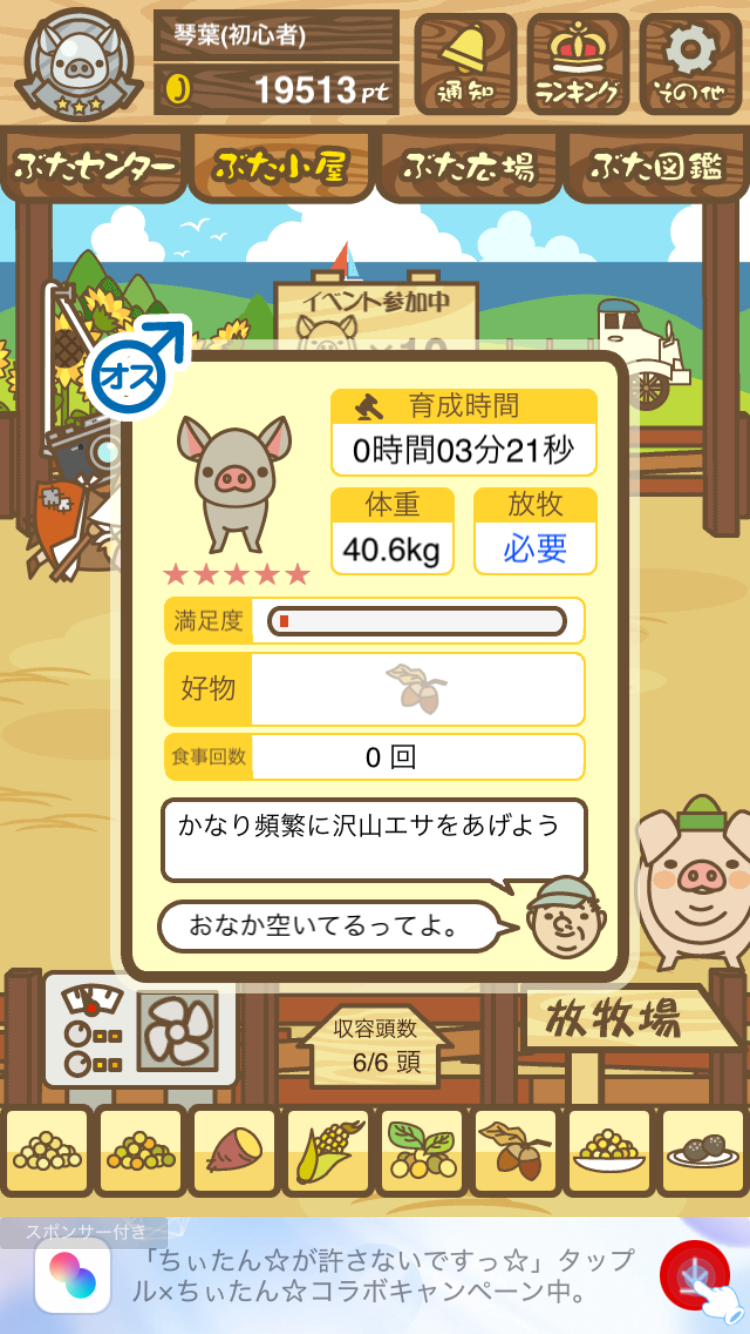Switch to the ぶたセンター tab
750x1334 pixels.
(x=95, y=167)
